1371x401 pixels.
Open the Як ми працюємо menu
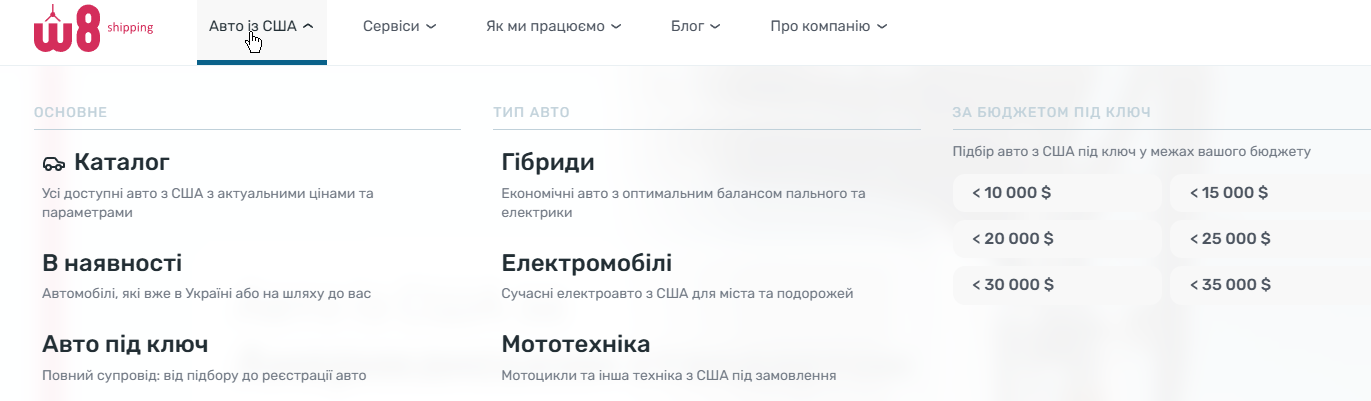pos(553,27)
